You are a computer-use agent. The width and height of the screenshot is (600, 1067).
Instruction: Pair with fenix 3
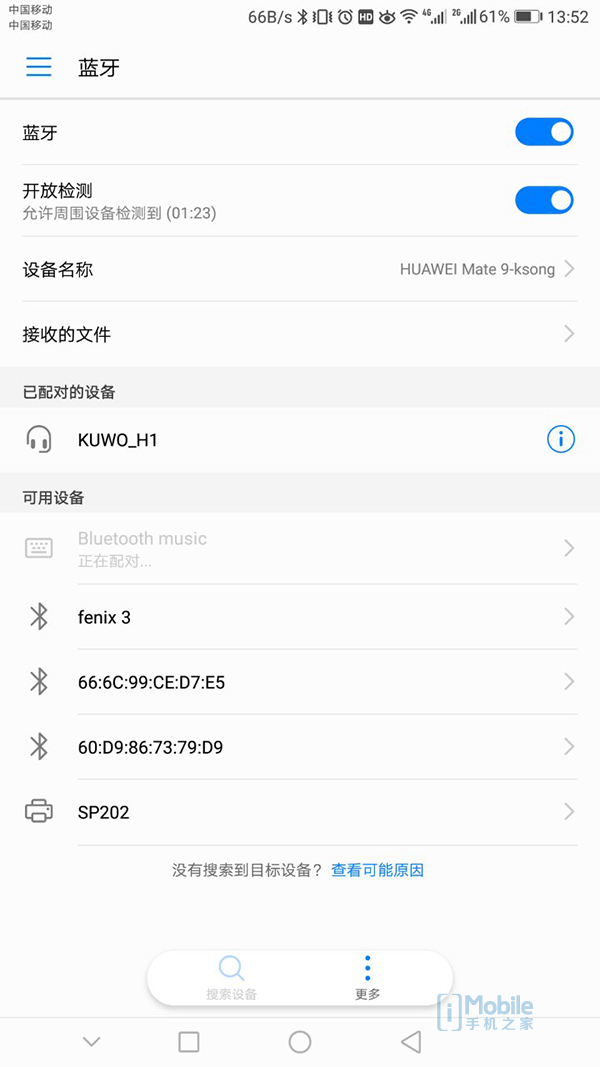(300, 617)
